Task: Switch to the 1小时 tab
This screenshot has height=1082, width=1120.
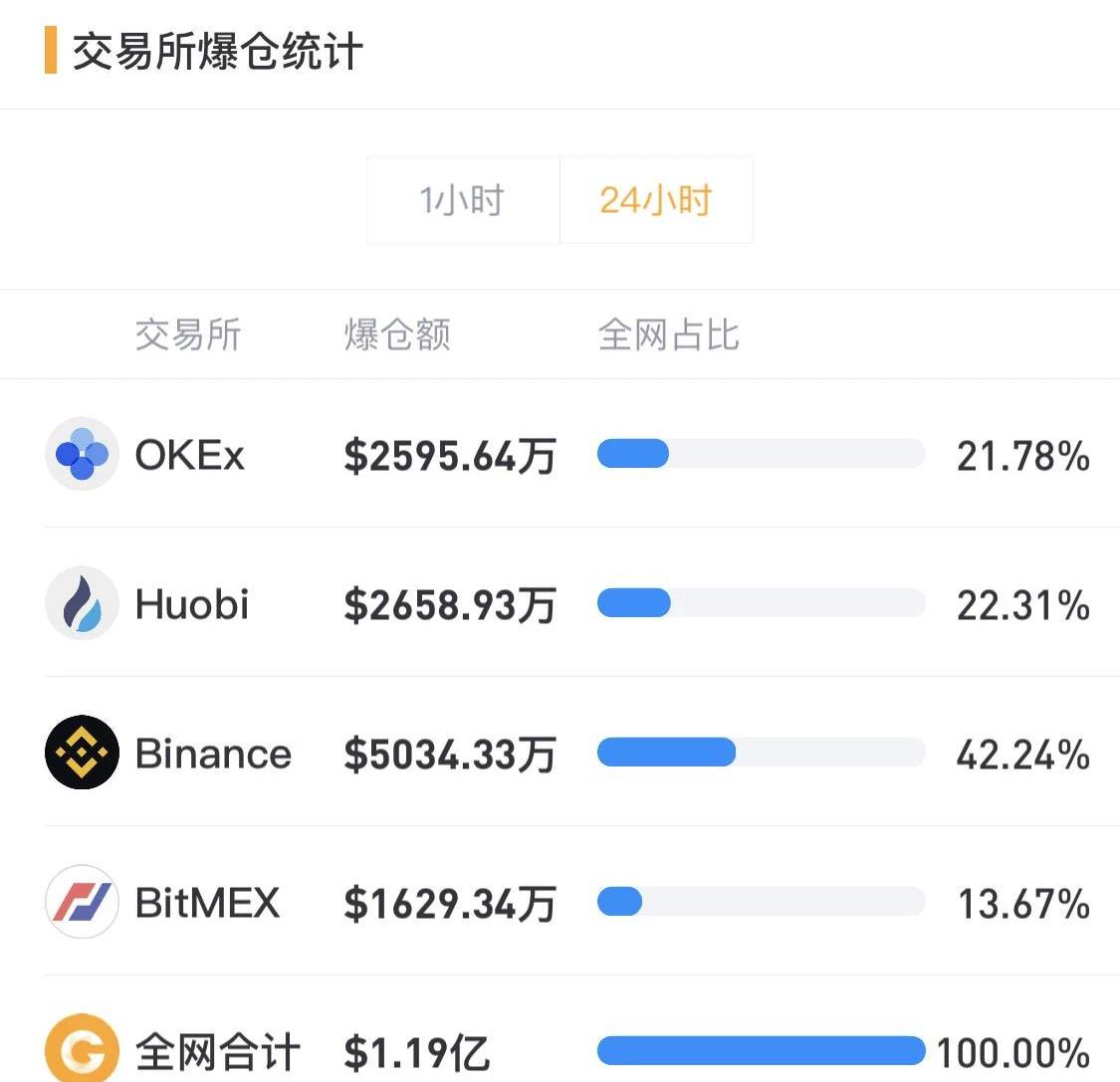Action: (463, 200)
